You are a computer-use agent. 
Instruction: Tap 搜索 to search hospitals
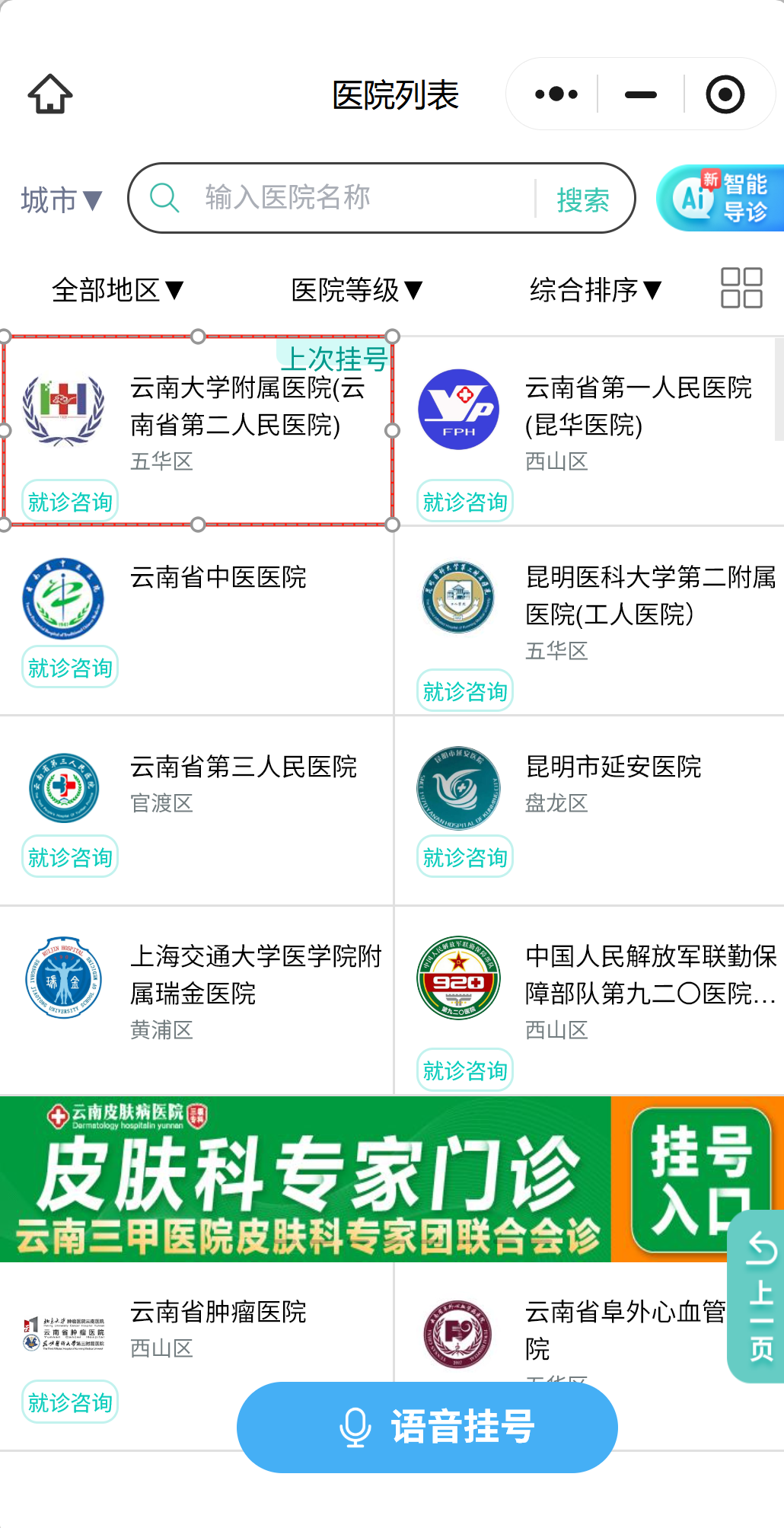pos(582,197)
